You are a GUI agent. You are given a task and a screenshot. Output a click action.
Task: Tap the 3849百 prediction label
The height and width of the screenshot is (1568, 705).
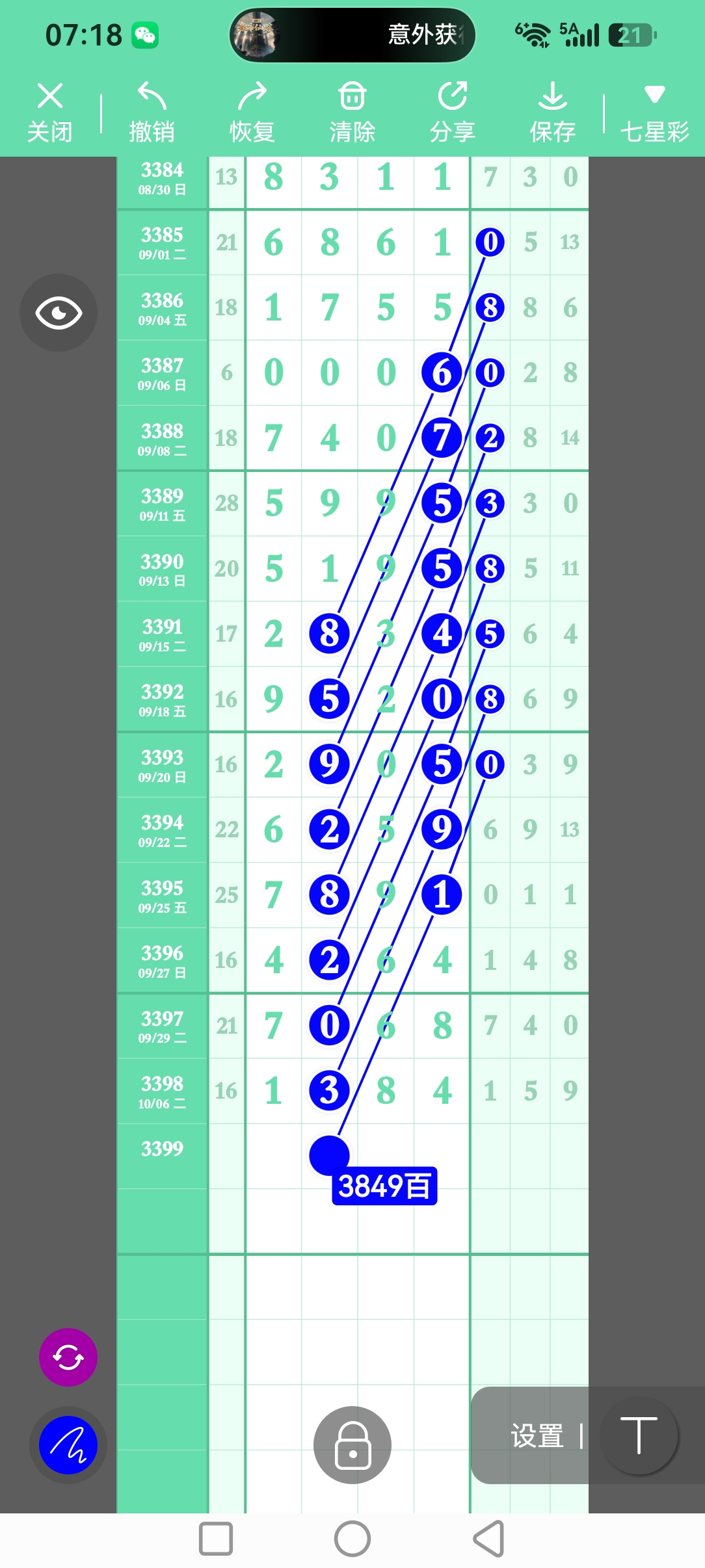tap(384, 1186)
